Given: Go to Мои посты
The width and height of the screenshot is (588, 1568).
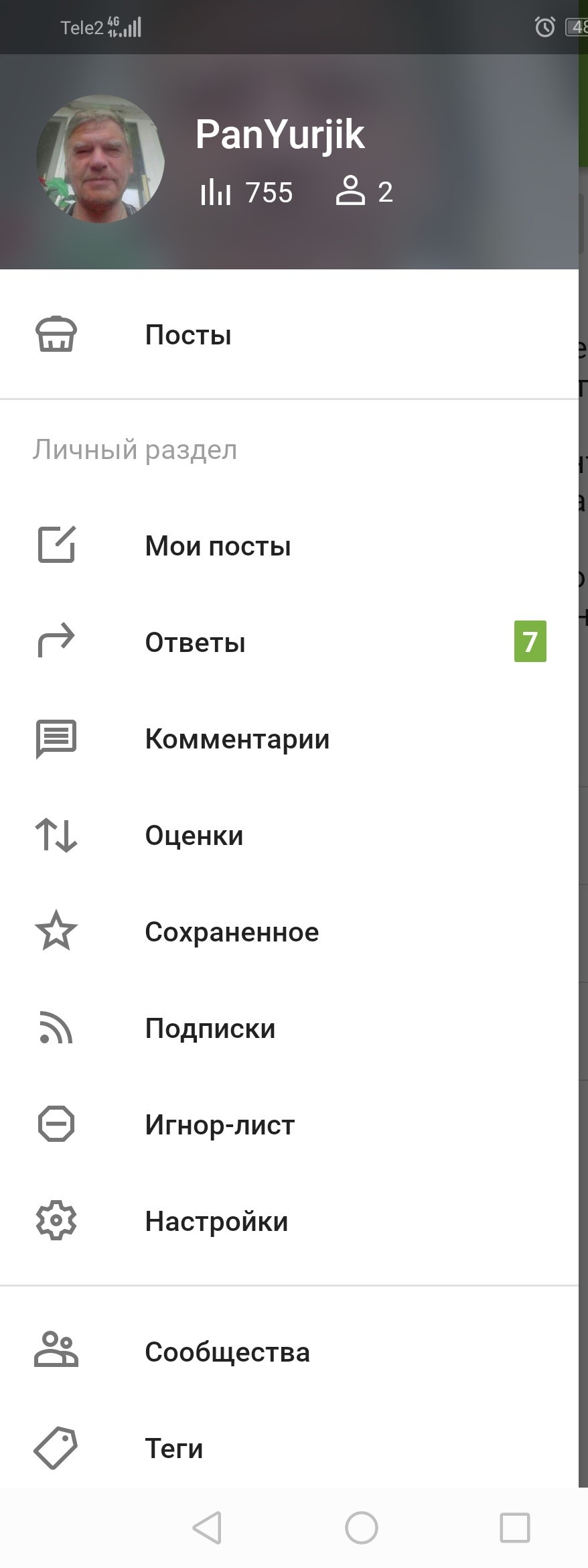Looking at the screenshot, I should coord(218,545).
